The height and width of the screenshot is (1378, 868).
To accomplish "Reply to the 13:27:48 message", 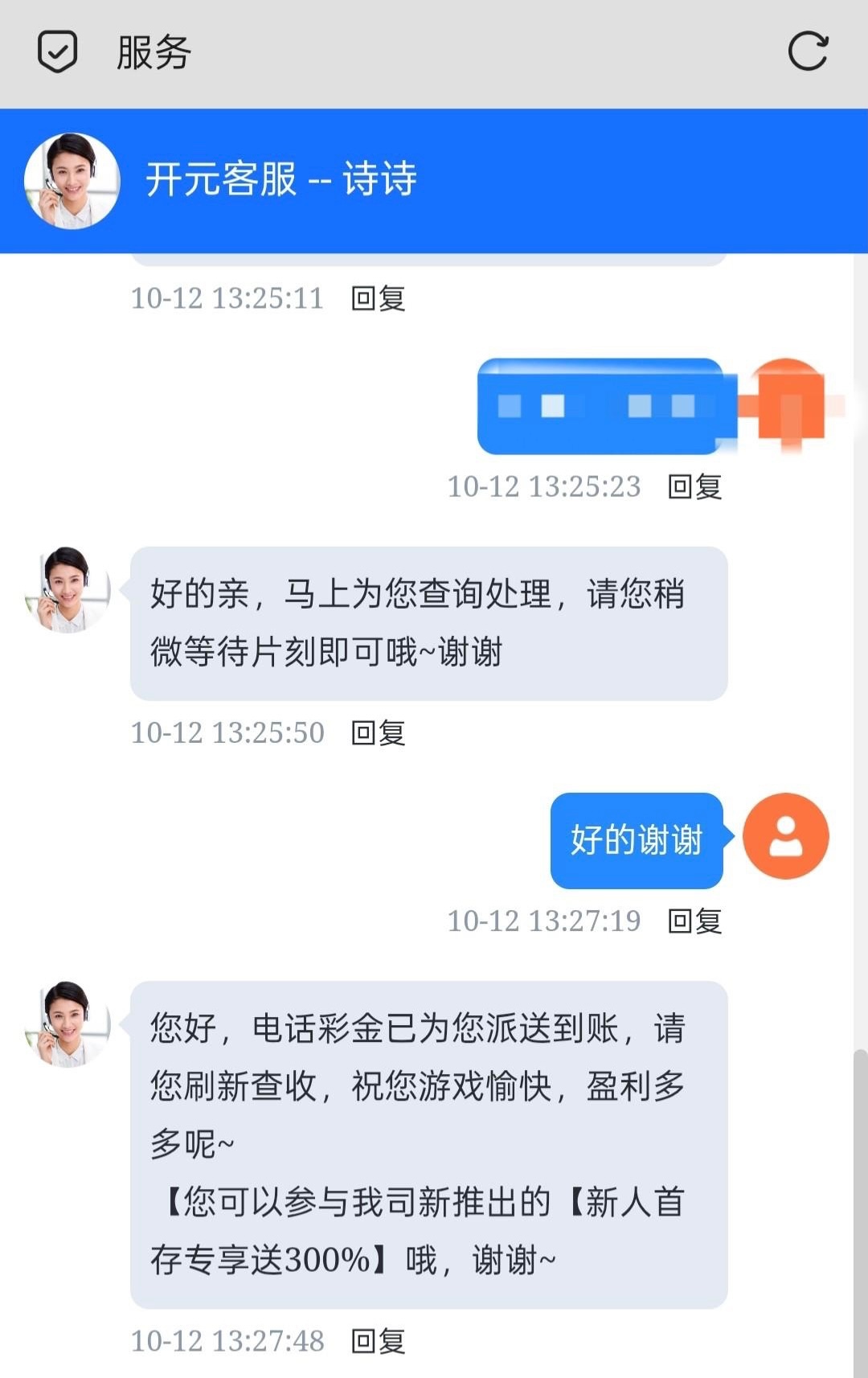I will coord(379,1340).
